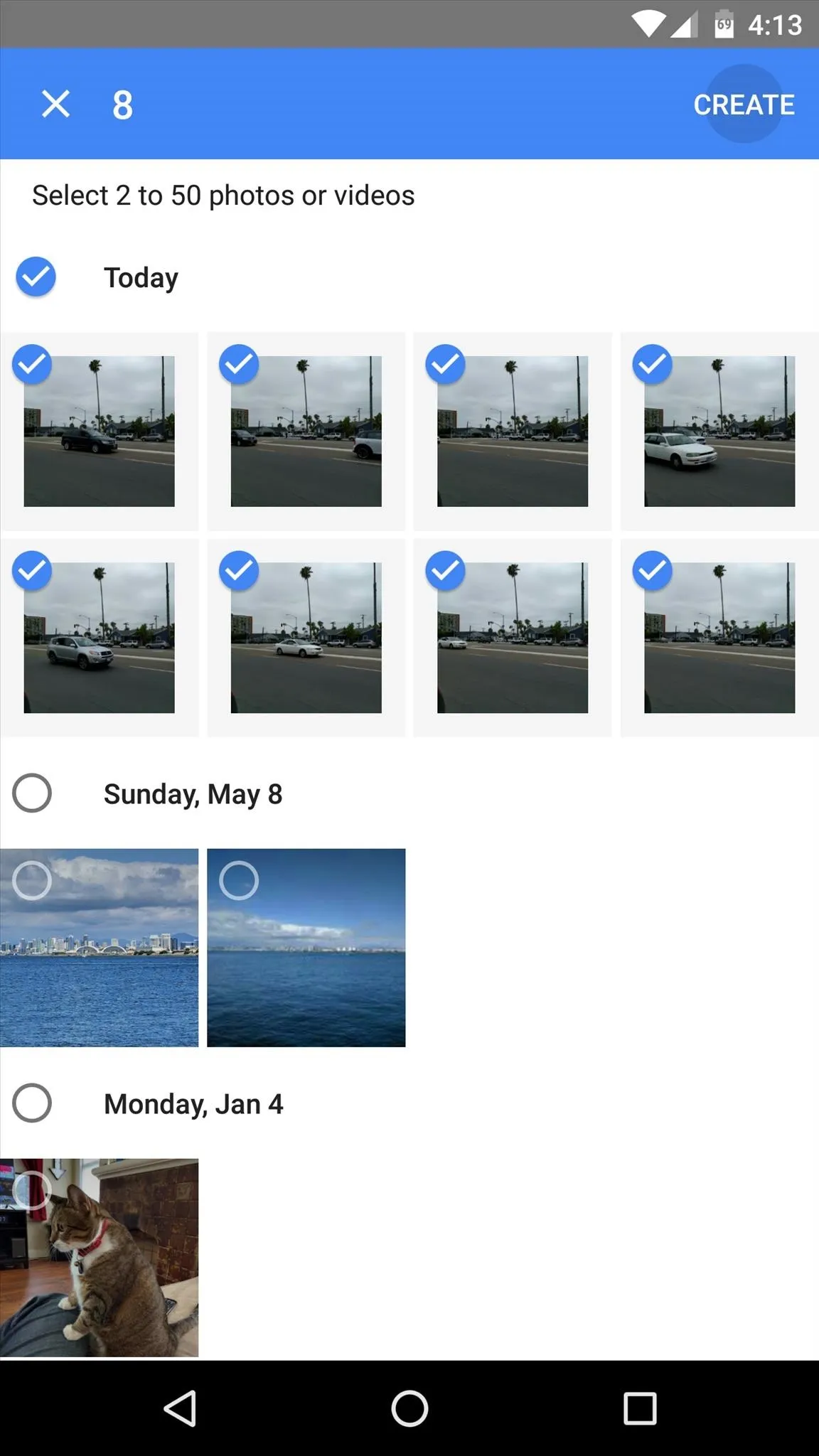This screenshot has height=1456, width=819.
Task: Select the open blue sea photo
Action: (x=306, y=948)
